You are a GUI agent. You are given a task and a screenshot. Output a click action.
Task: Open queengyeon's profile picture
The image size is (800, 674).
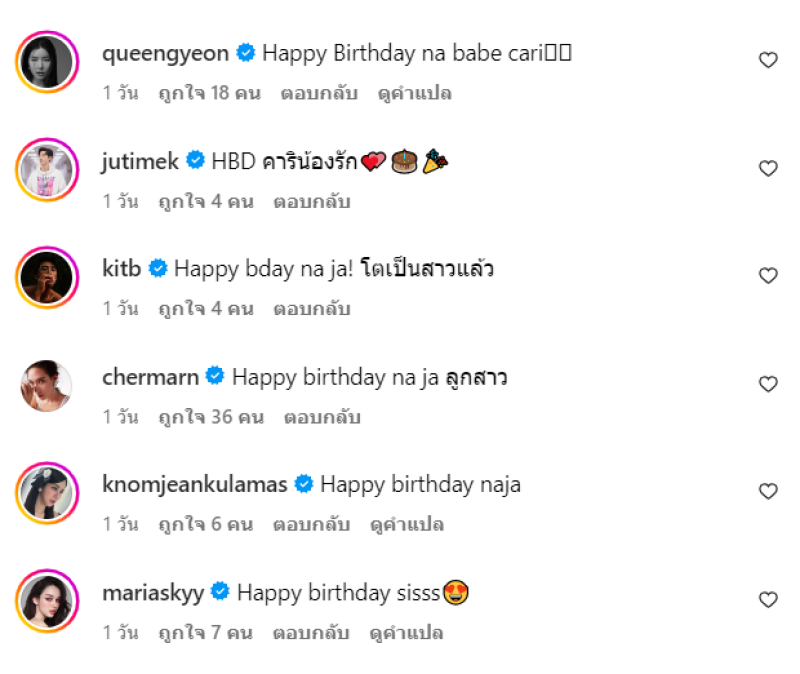pyautogui.click(x=47, y=62)
